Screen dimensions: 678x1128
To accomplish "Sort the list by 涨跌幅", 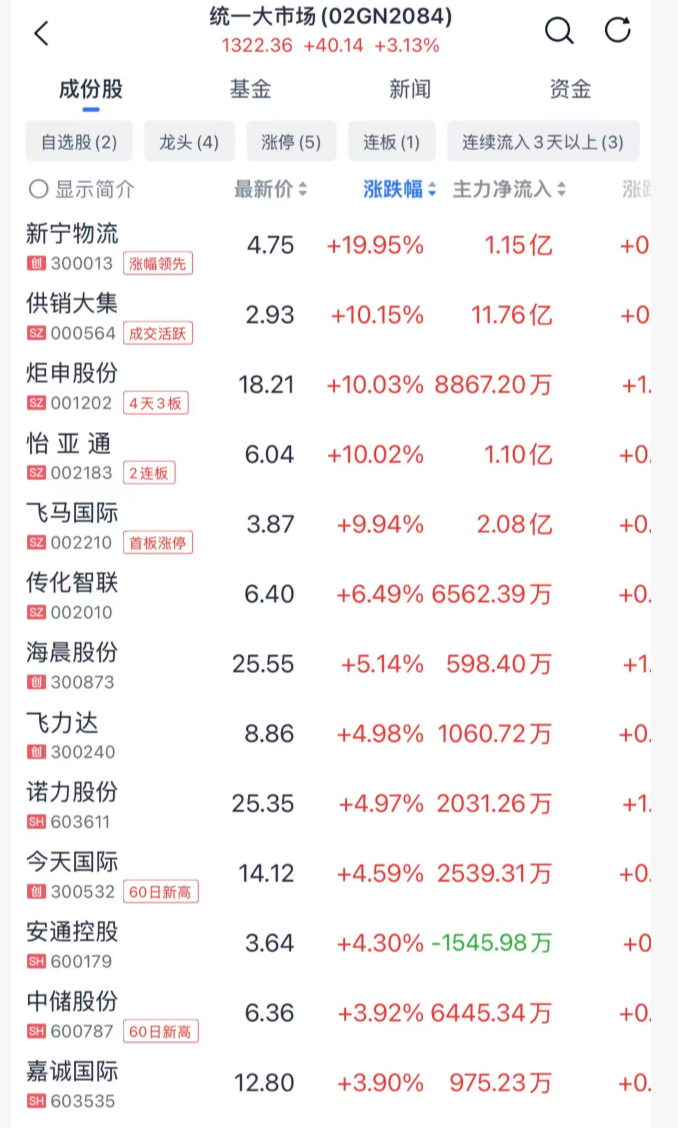I will [399, 189].
